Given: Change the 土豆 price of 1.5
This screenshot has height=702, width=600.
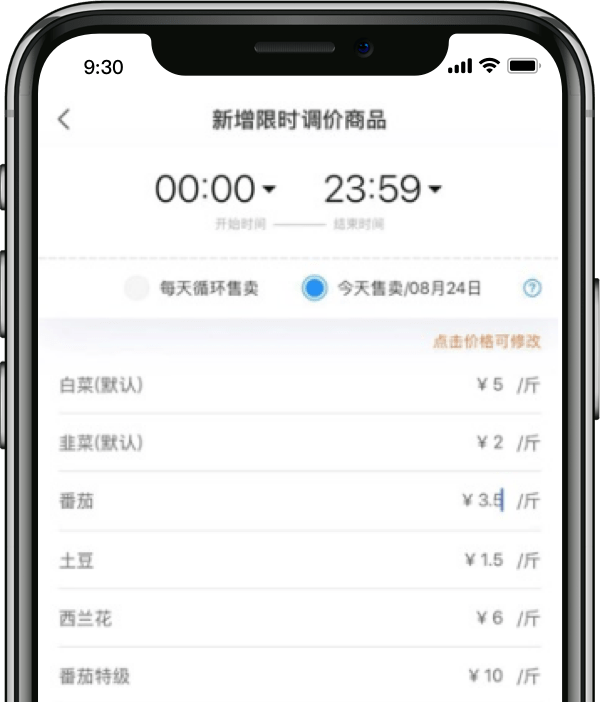Looking at the screenshot, I should (x=486, y=560).
